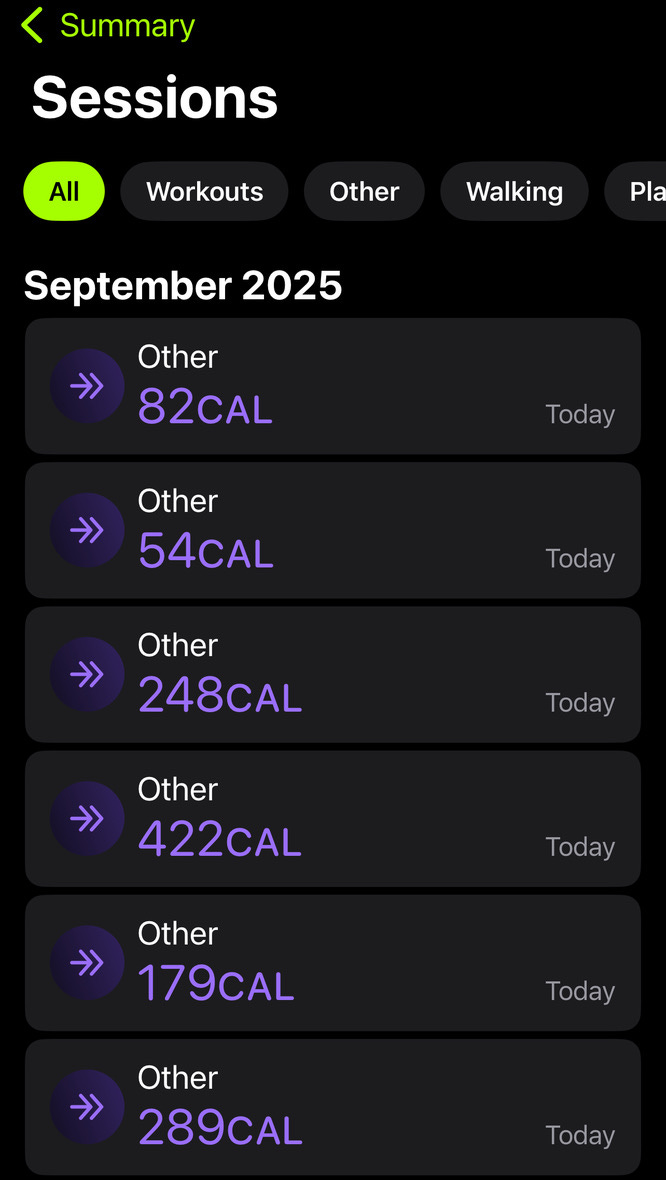The height and width of the screenshot is (1180, 666).
Task: Select the All filter chip
Action: [x=64, y=191]
